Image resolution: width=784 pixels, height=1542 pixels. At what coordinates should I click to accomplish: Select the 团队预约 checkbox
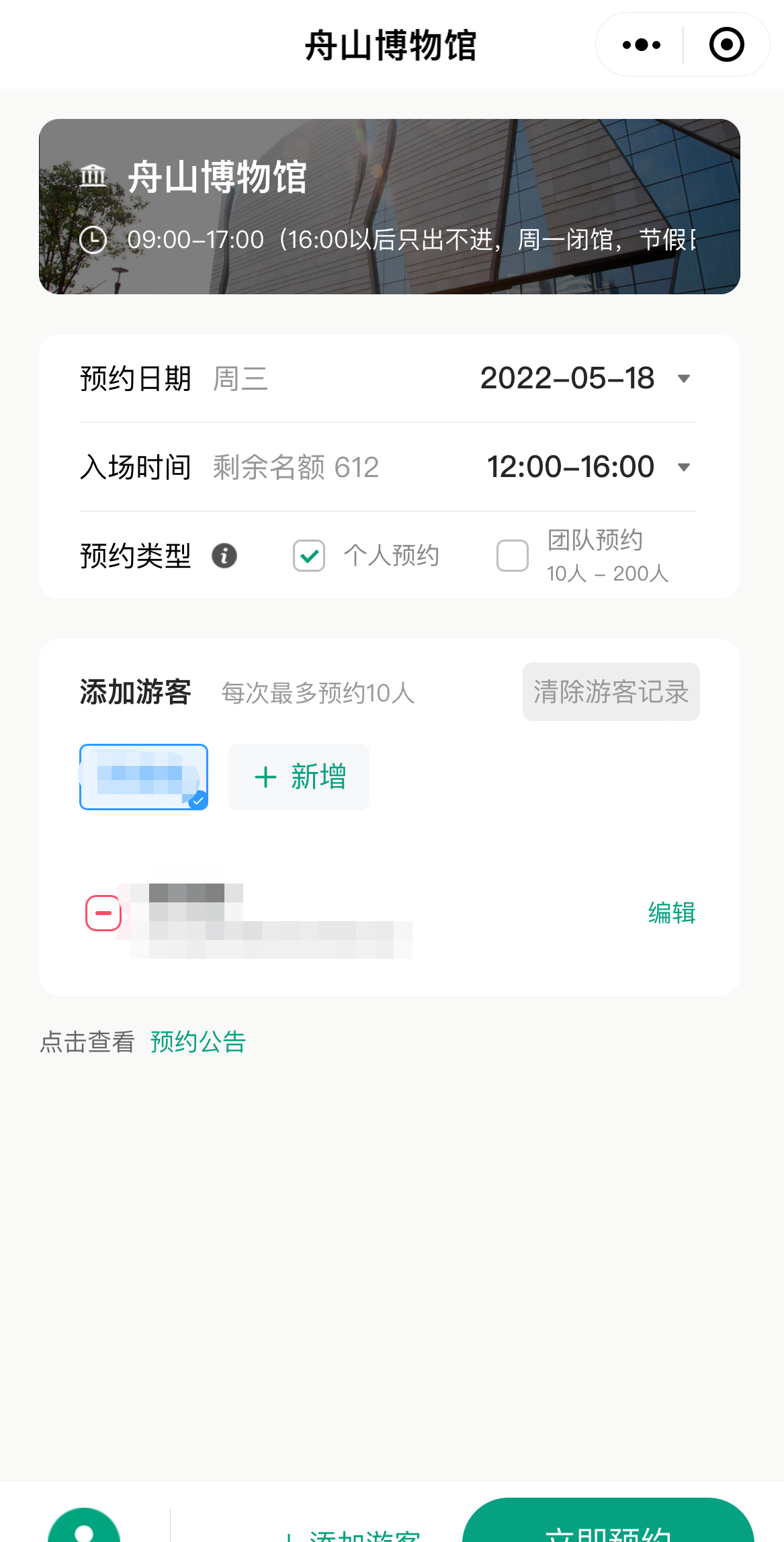click(x=513, y=556)
